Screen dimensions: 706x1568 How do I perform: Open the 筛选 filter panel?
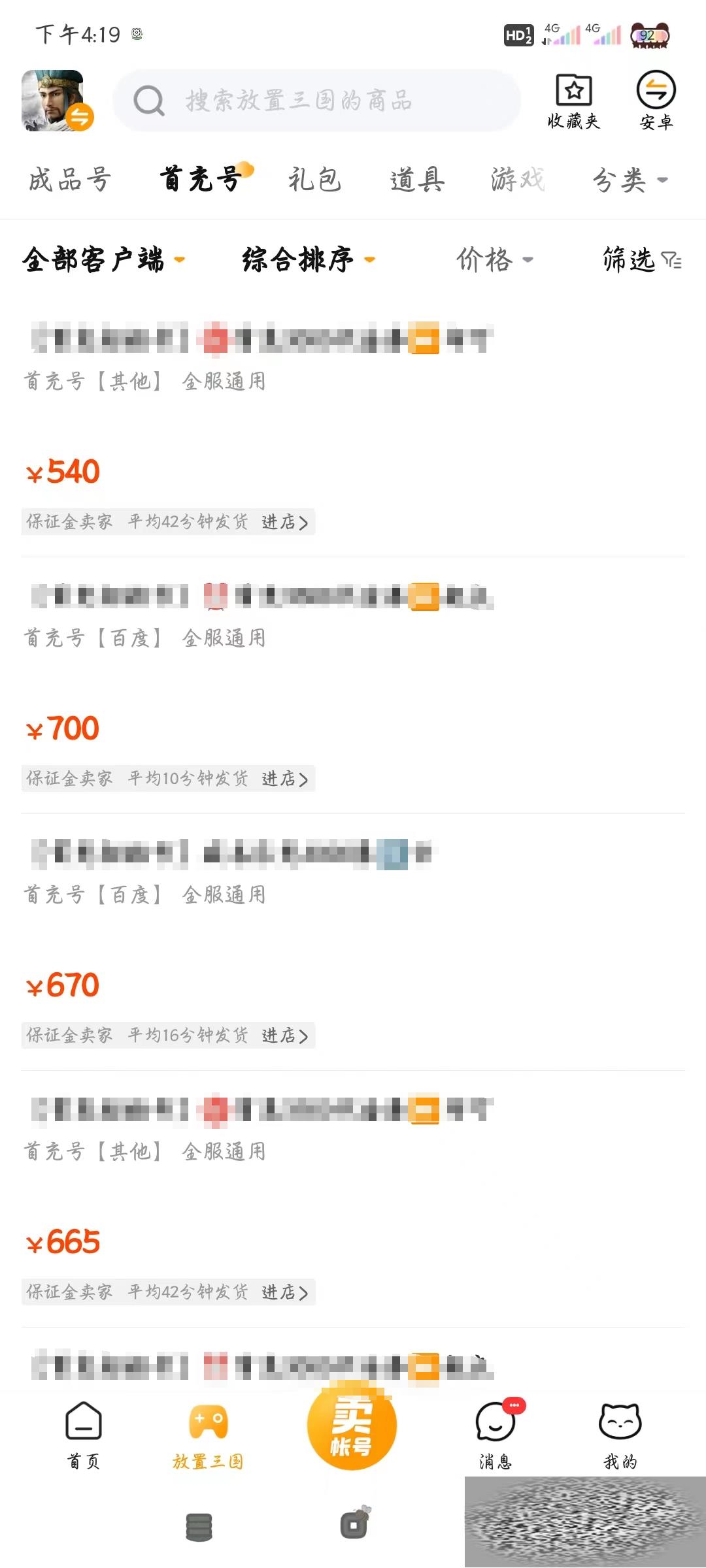pos(642,259)
